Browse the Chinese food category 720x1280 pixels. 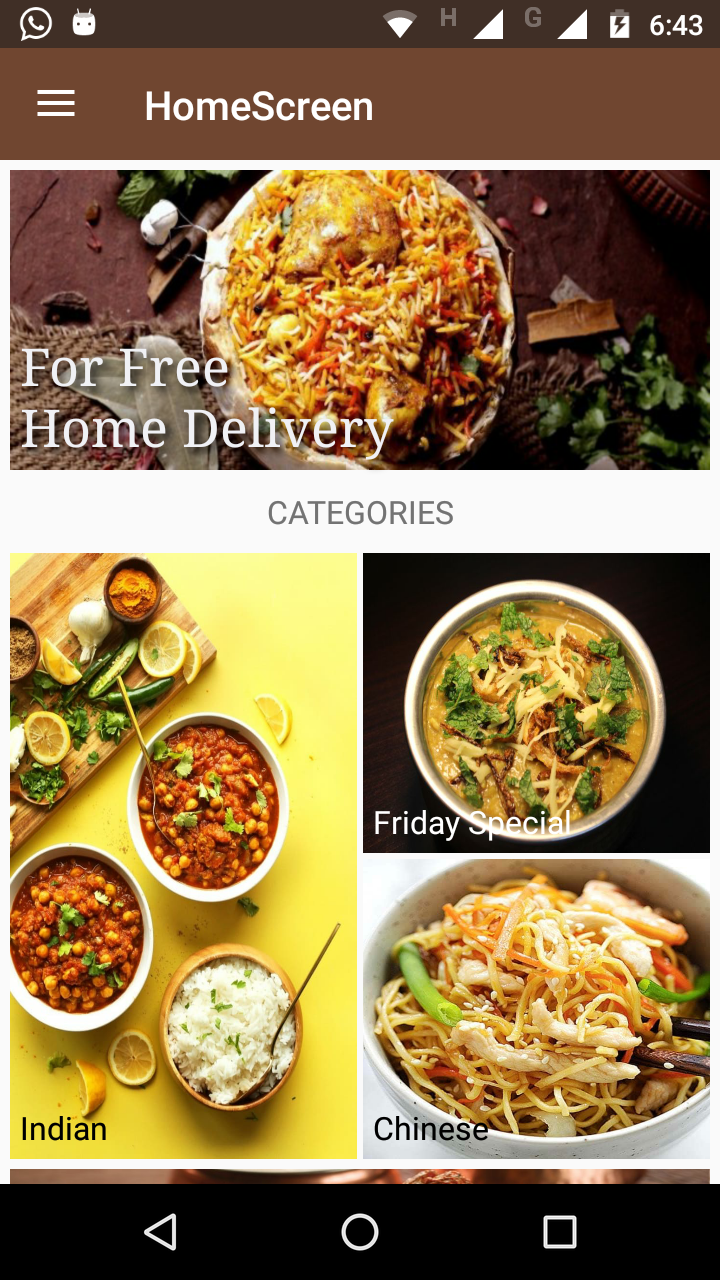[x=536, y=1008]
